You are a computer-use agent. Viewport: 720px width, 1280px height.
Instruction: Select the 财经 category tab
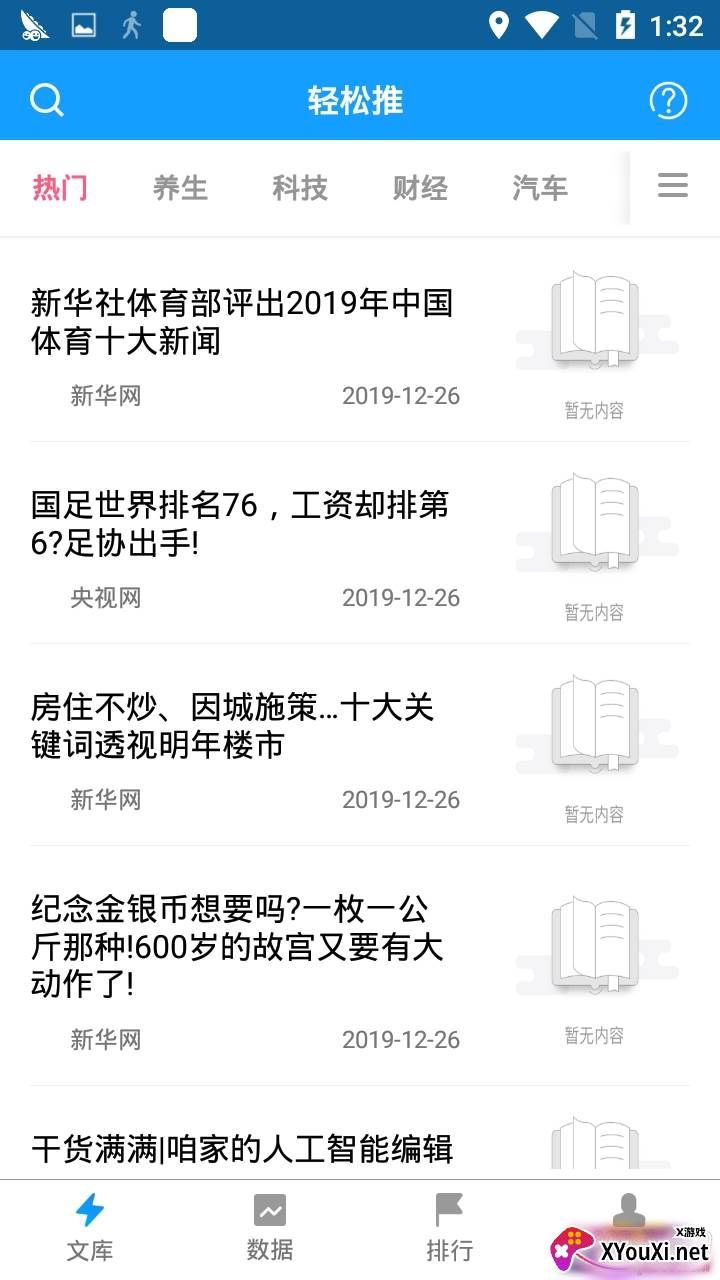click(420, 188)
